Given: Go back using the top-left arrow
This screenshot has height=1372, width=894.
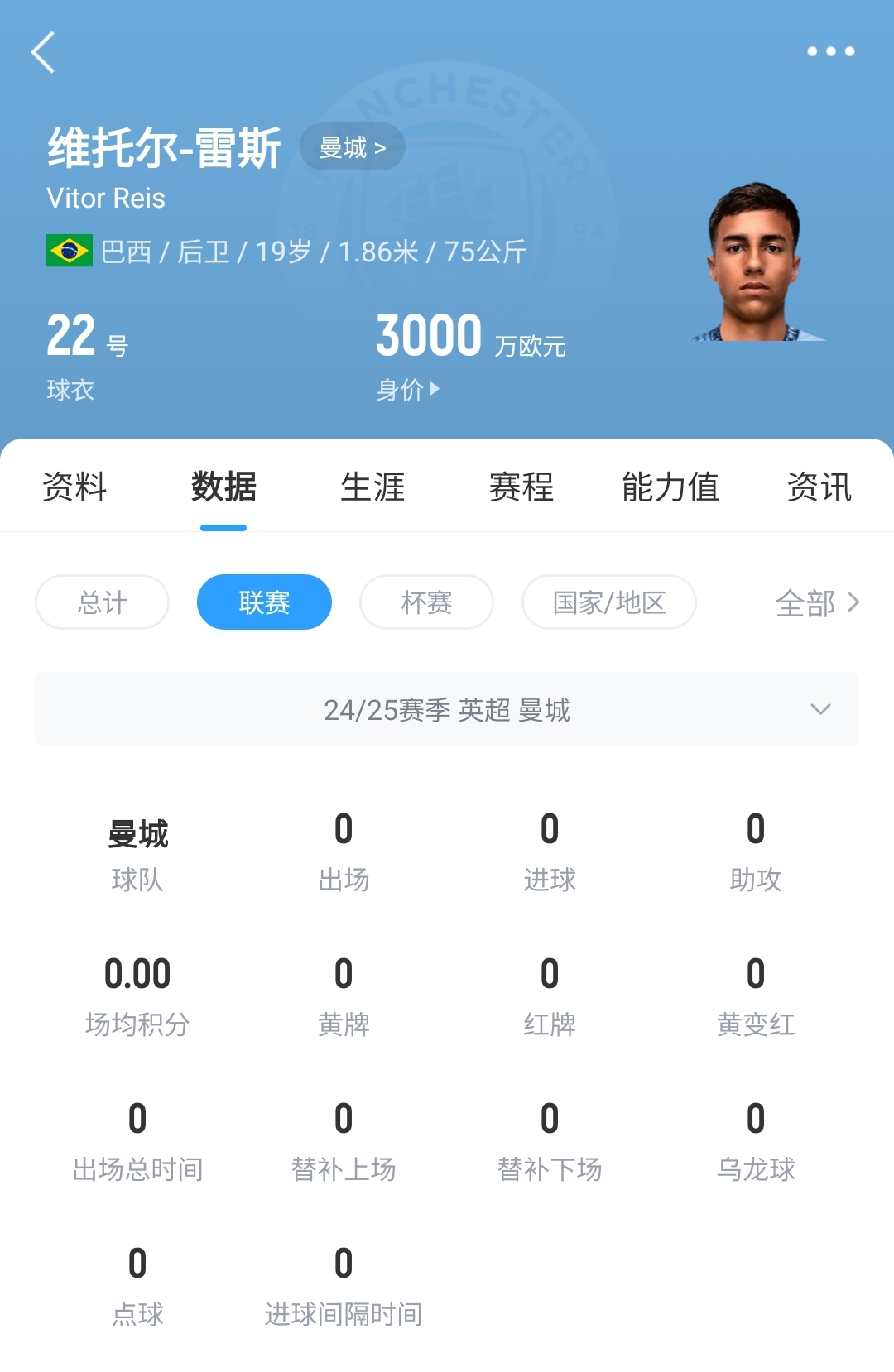Looking at the screenshot, I should click(x=43, y=52).
